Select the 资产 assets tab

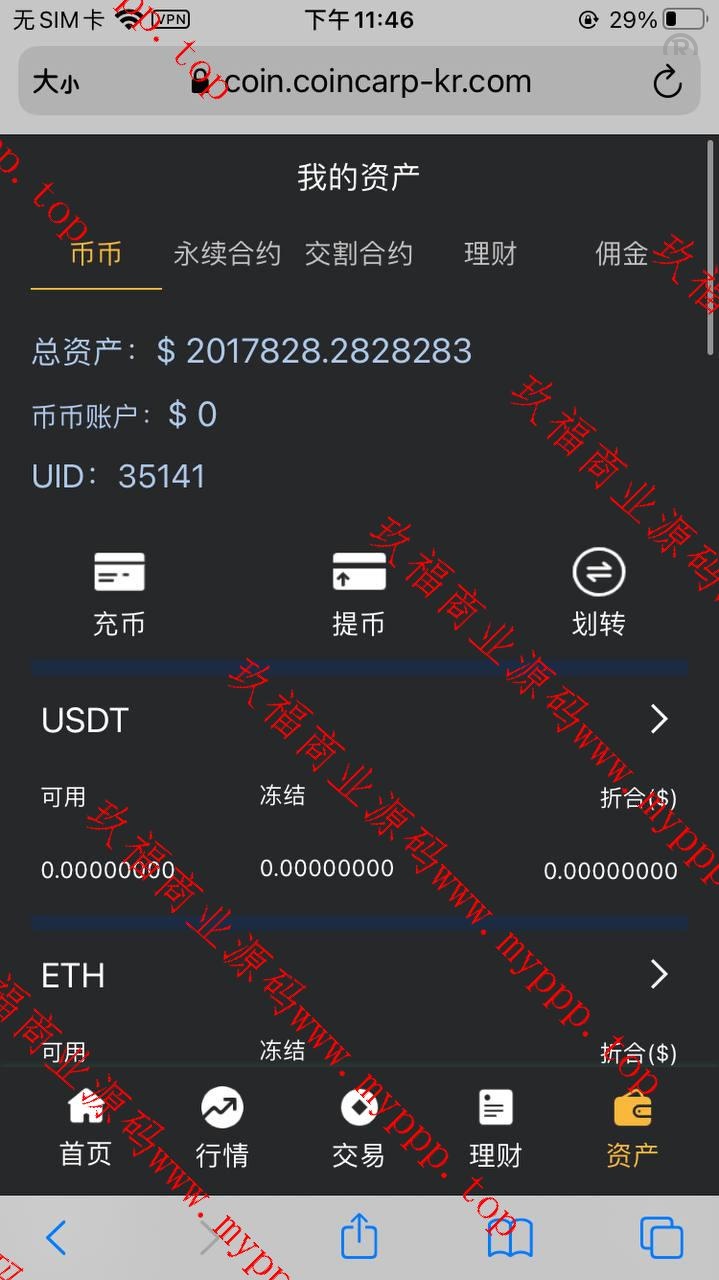(632, 1128)
